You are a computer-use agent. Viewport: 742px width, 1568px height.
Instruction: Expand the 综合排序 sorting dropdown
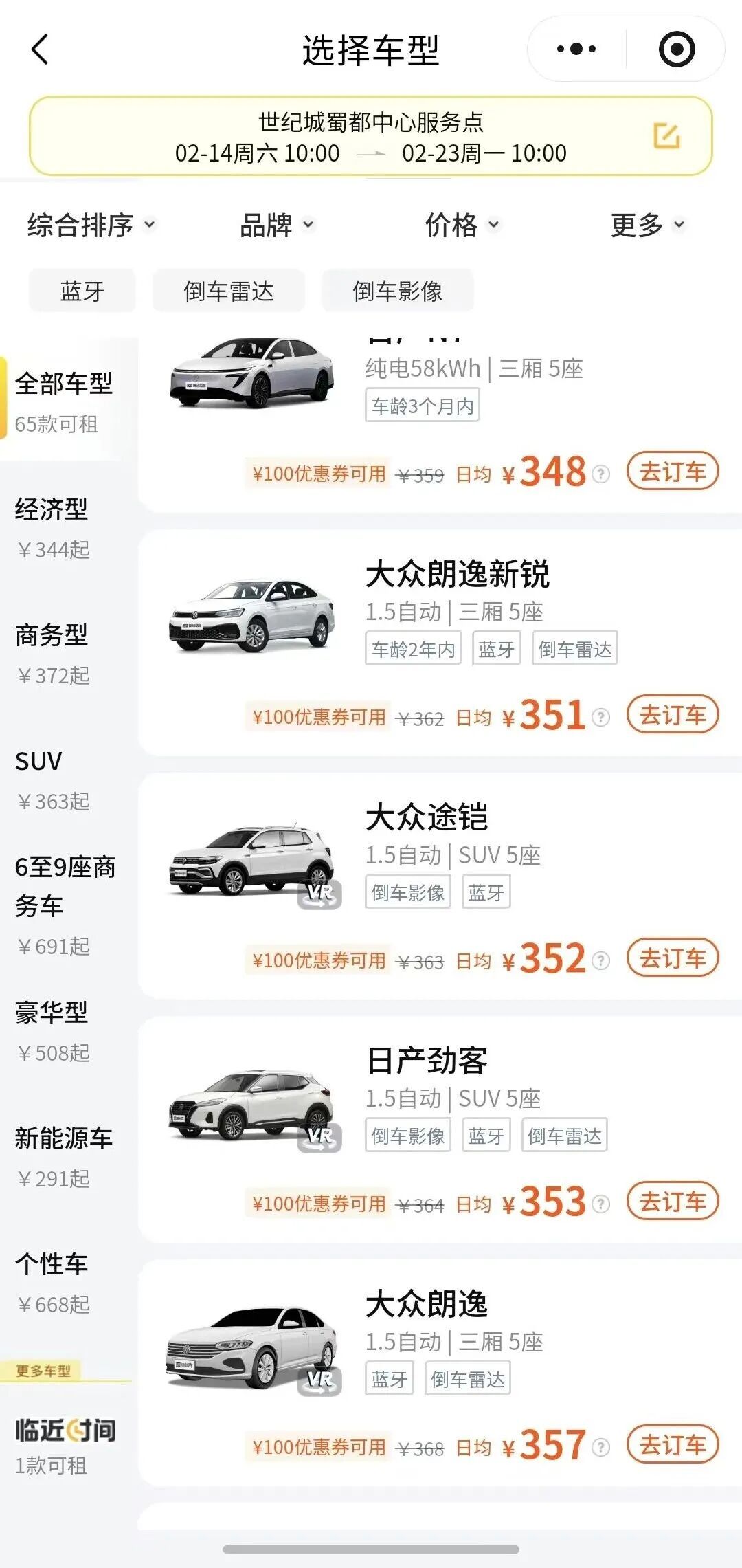91,225
